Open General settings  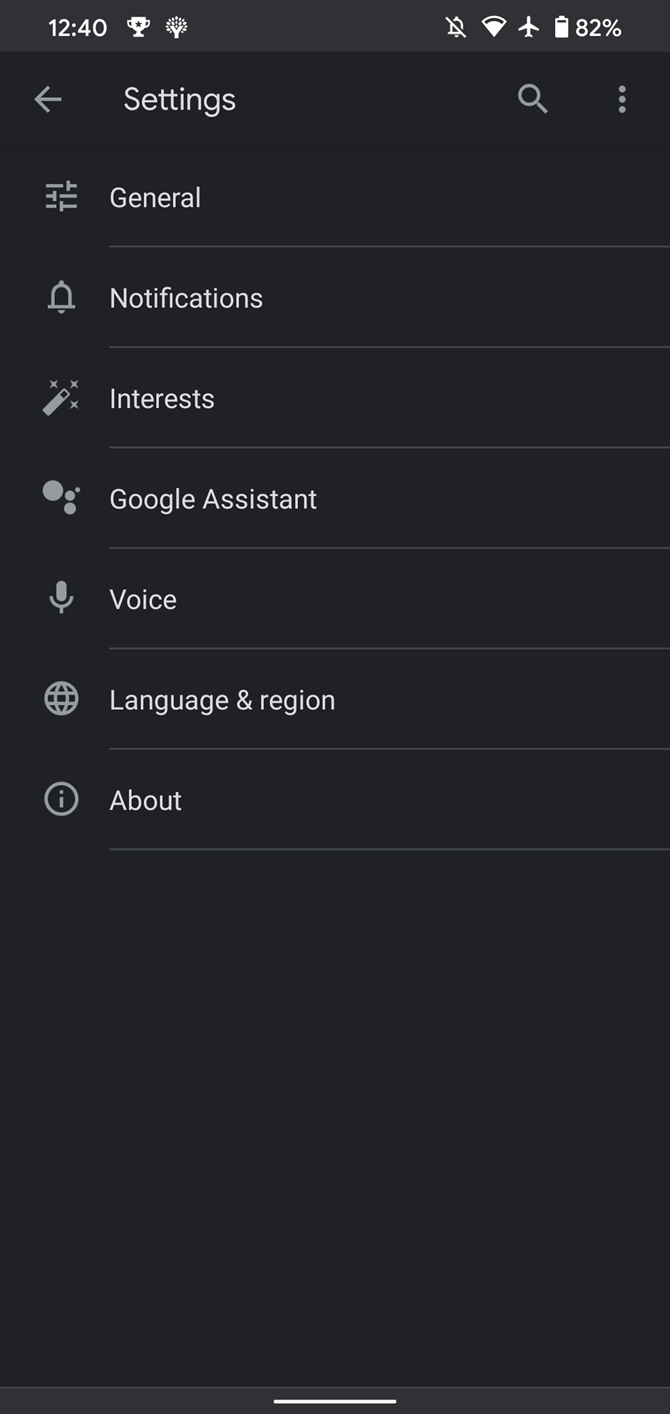(156, 198)
